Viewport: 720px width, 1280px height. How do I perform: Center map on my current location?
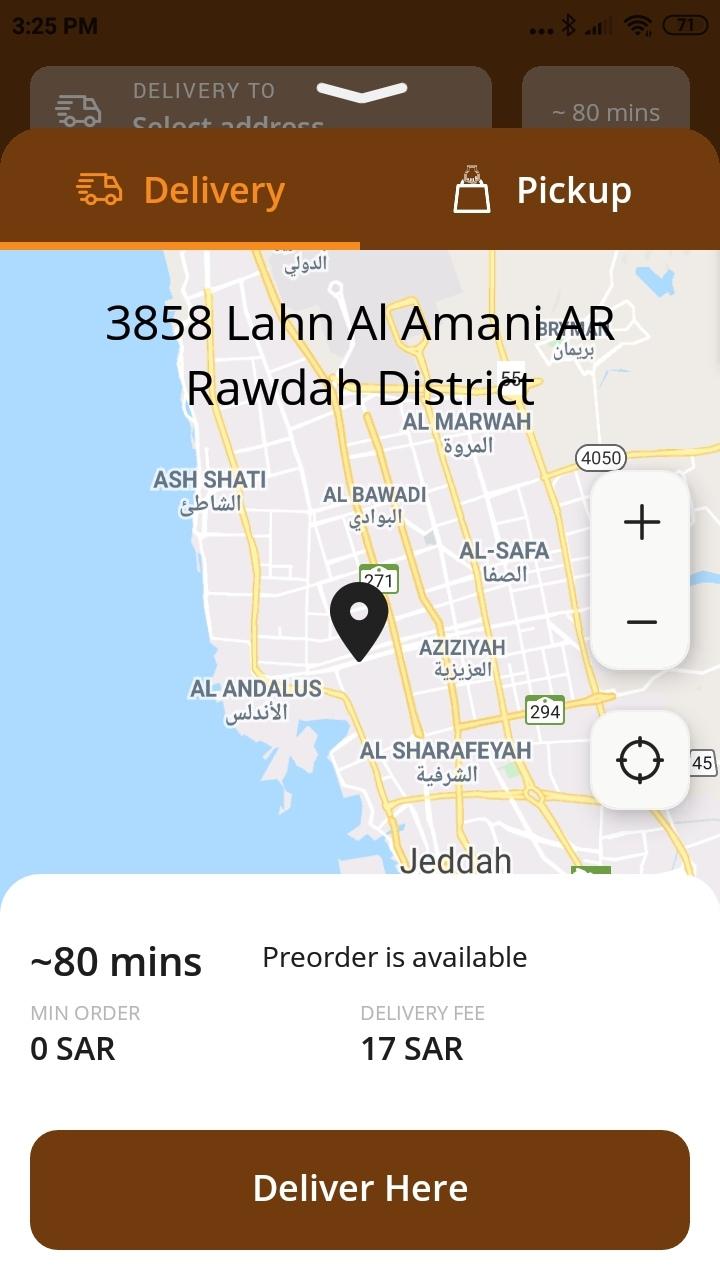click(x=640, y=760)
